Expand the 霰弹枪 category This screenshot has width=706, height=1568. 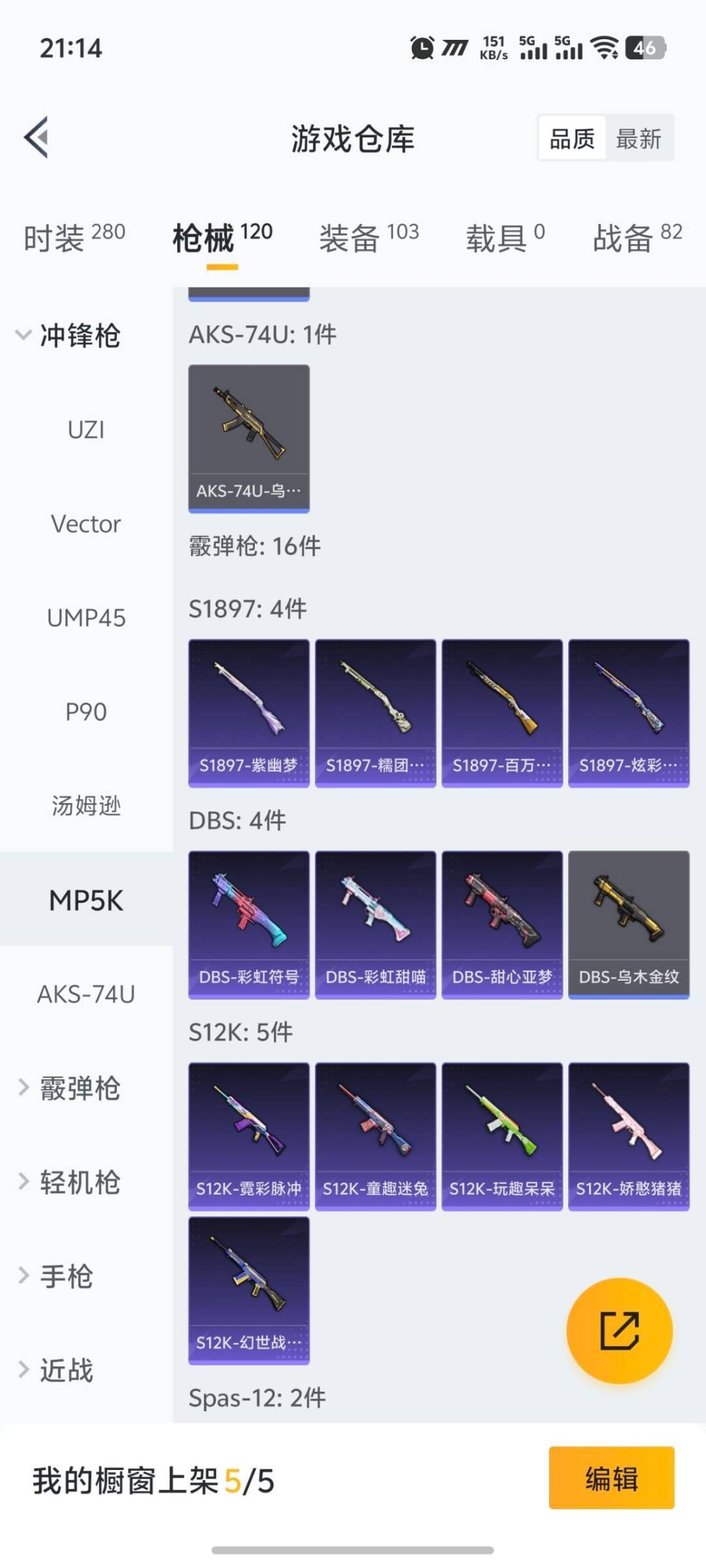tap(69, 1088)
